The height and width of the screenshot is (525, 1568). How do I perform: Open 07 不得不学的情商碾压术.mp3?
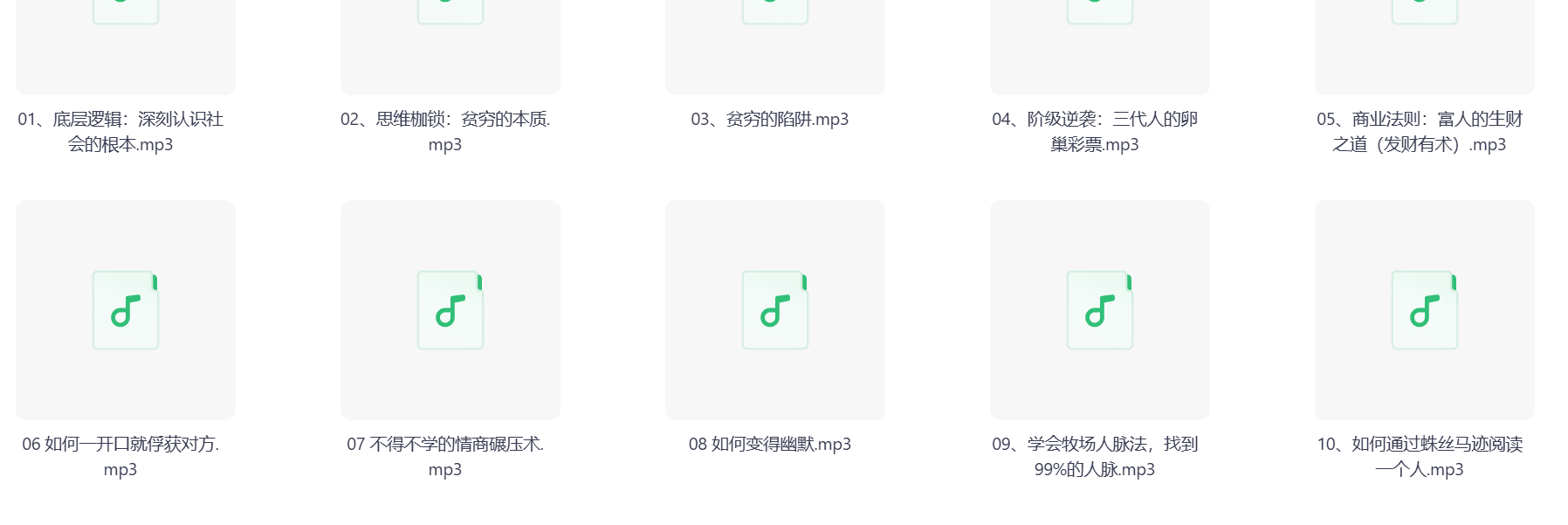tap(450, 310)
